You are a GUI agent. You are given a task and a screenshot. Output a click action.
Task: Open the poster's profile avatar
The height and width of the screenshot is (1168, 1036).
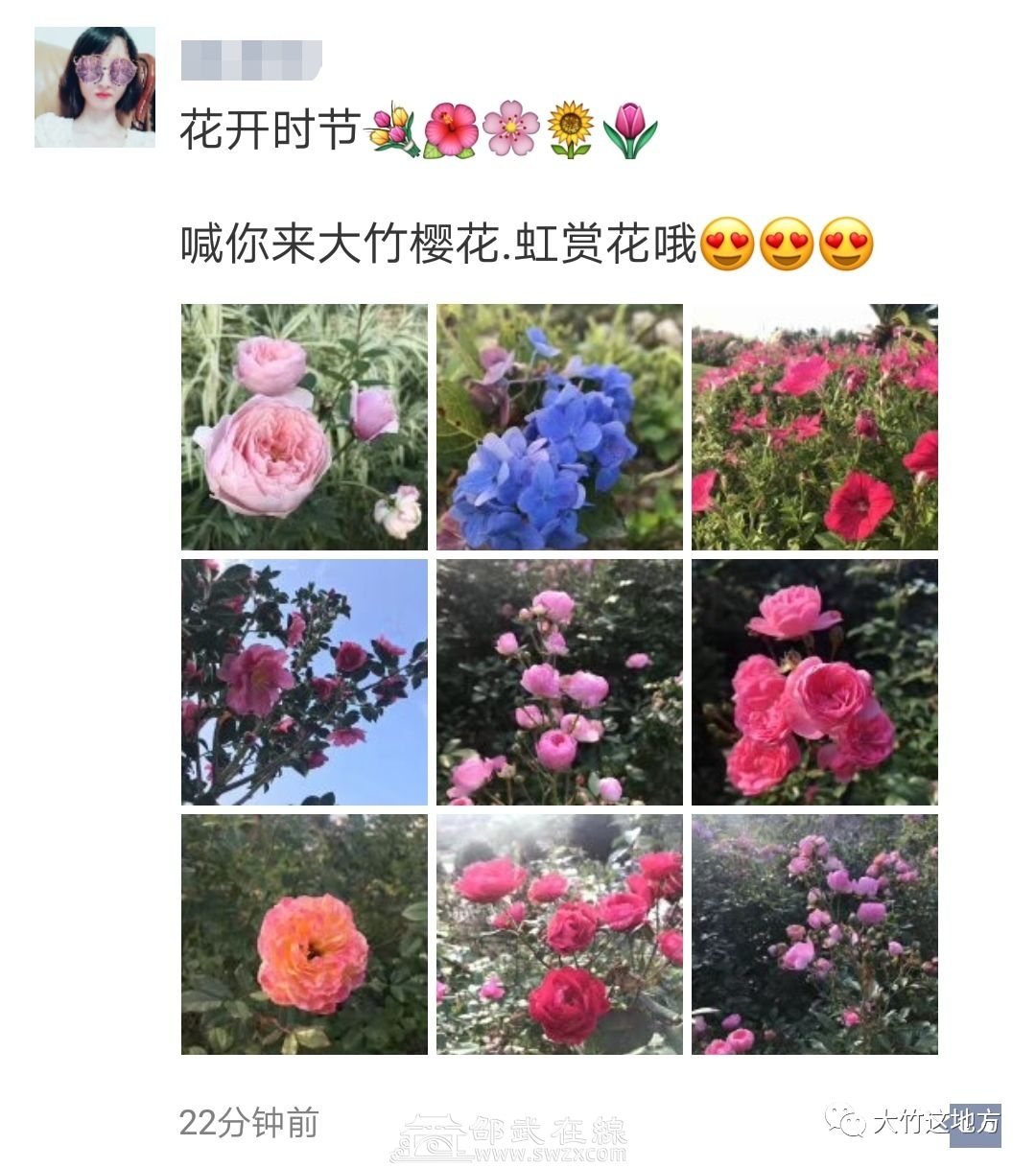pos(95,87)
